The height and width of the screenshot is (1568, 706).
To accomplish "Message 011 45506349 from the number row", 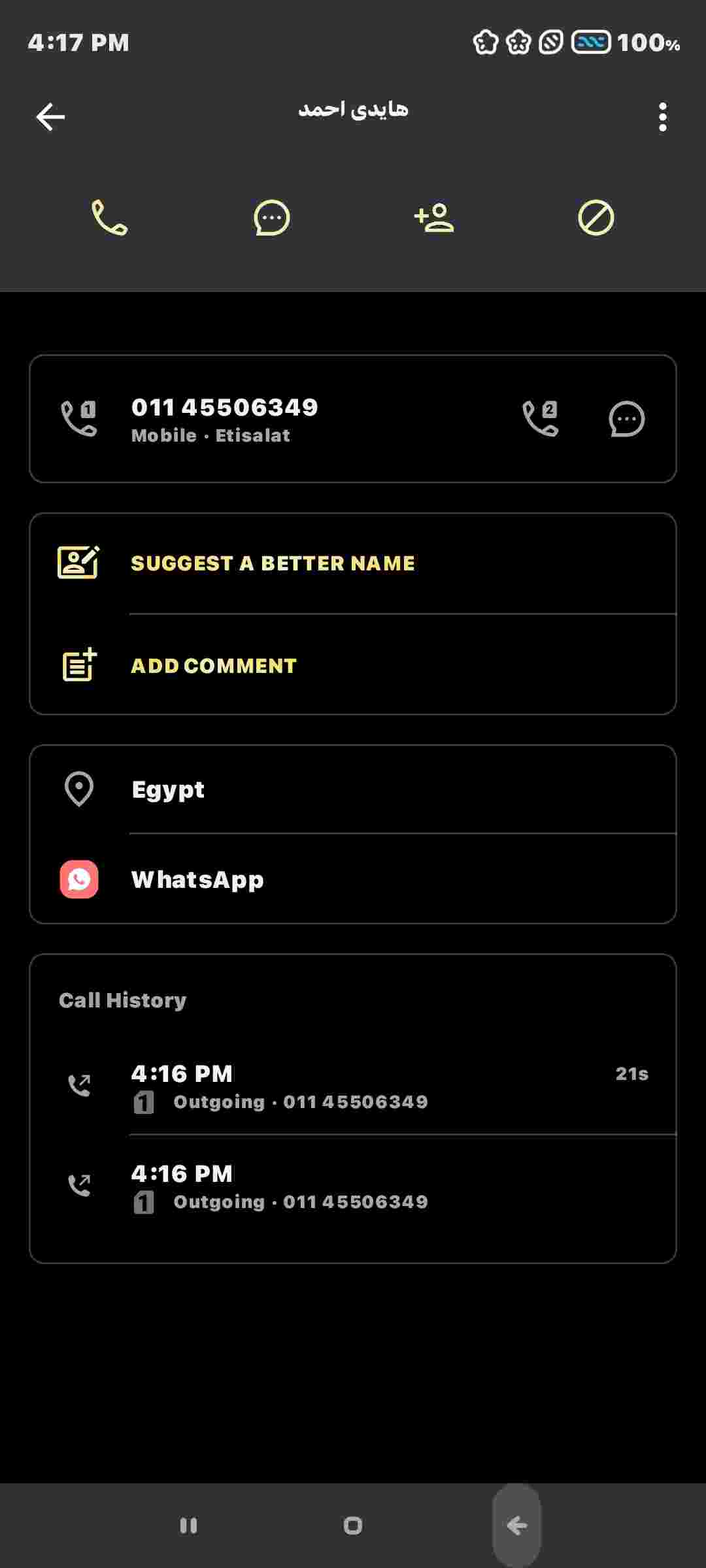I will (627, 419).
